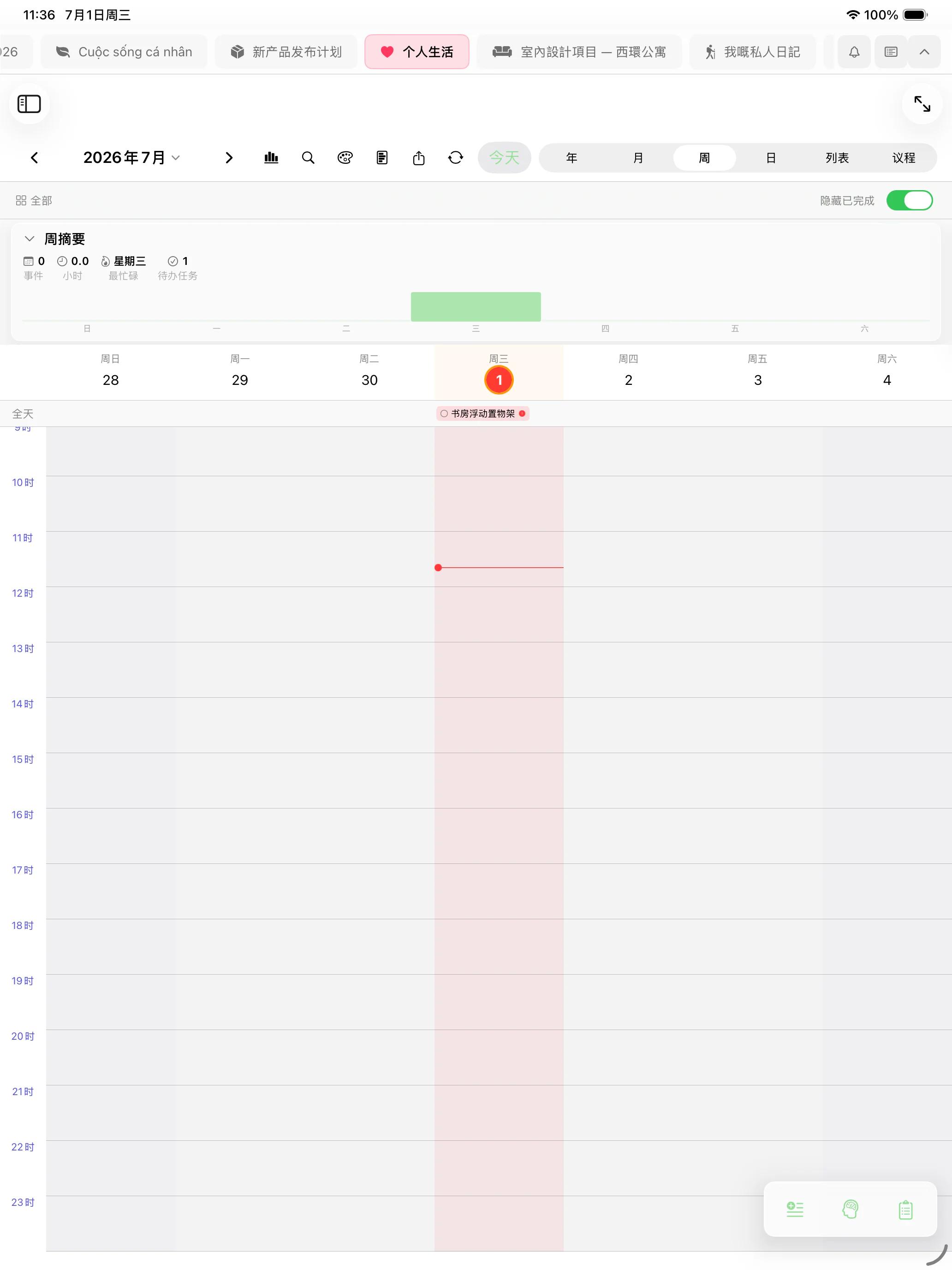Screen dimensions: 952x1270
Task: Enter fullscreen with the expand arrows
Action: 922,104
